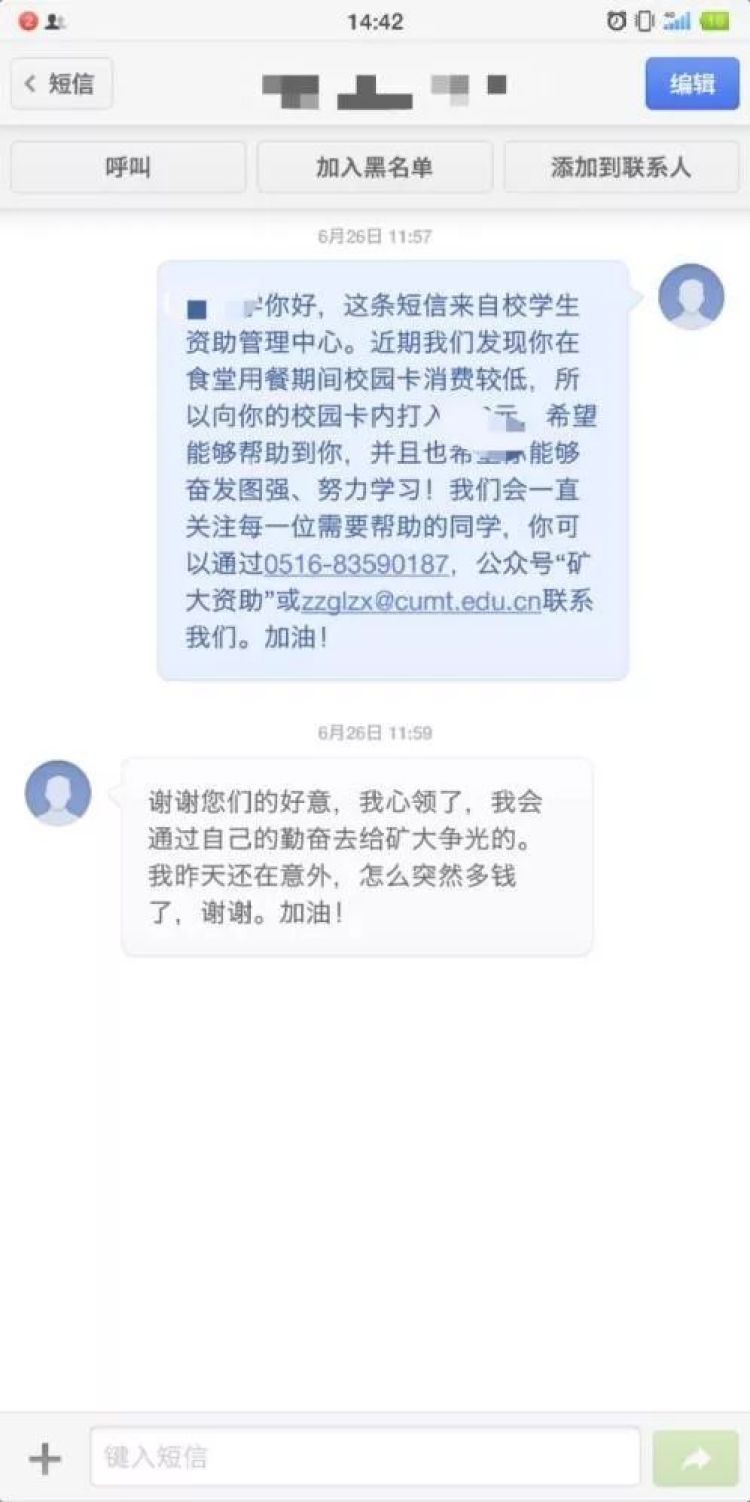
Task: Choose 添加到联系人
Action: (x=621, y=167)
